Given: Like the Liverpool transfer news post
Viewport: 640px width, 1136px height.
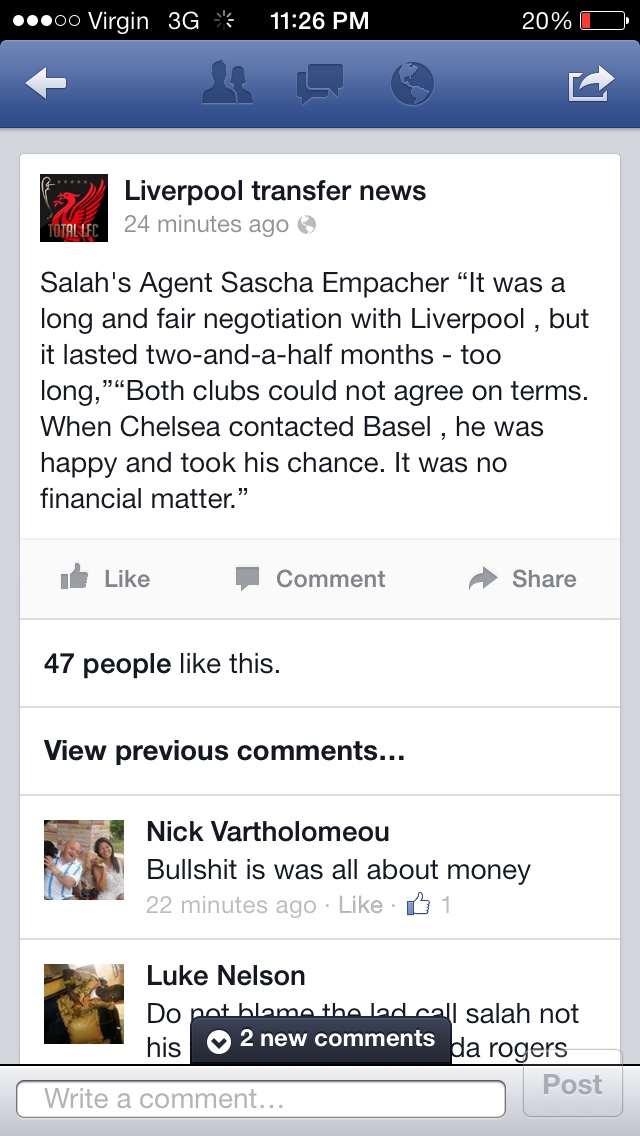Looking at the screenshot, I should [x=106, y=578].
